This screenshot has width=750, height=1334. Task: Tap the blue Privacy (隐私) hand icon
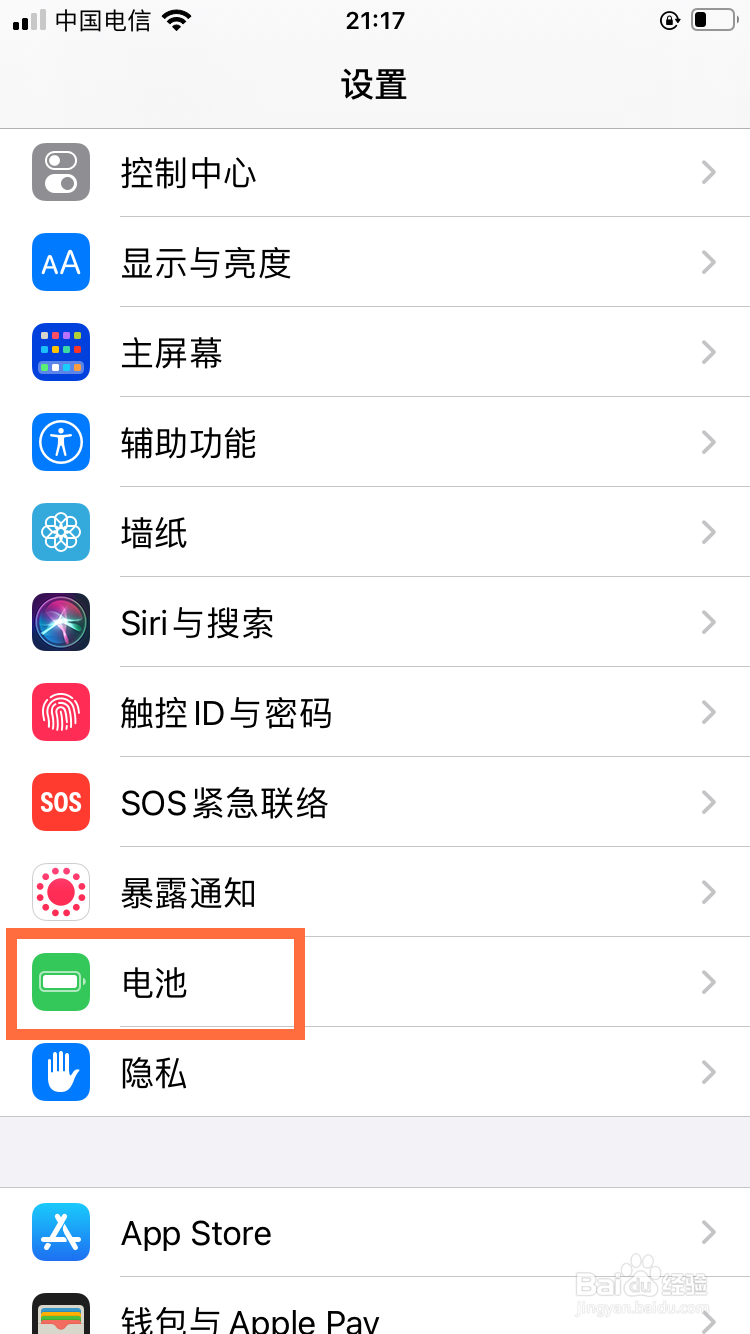(x=60, y=1072)
